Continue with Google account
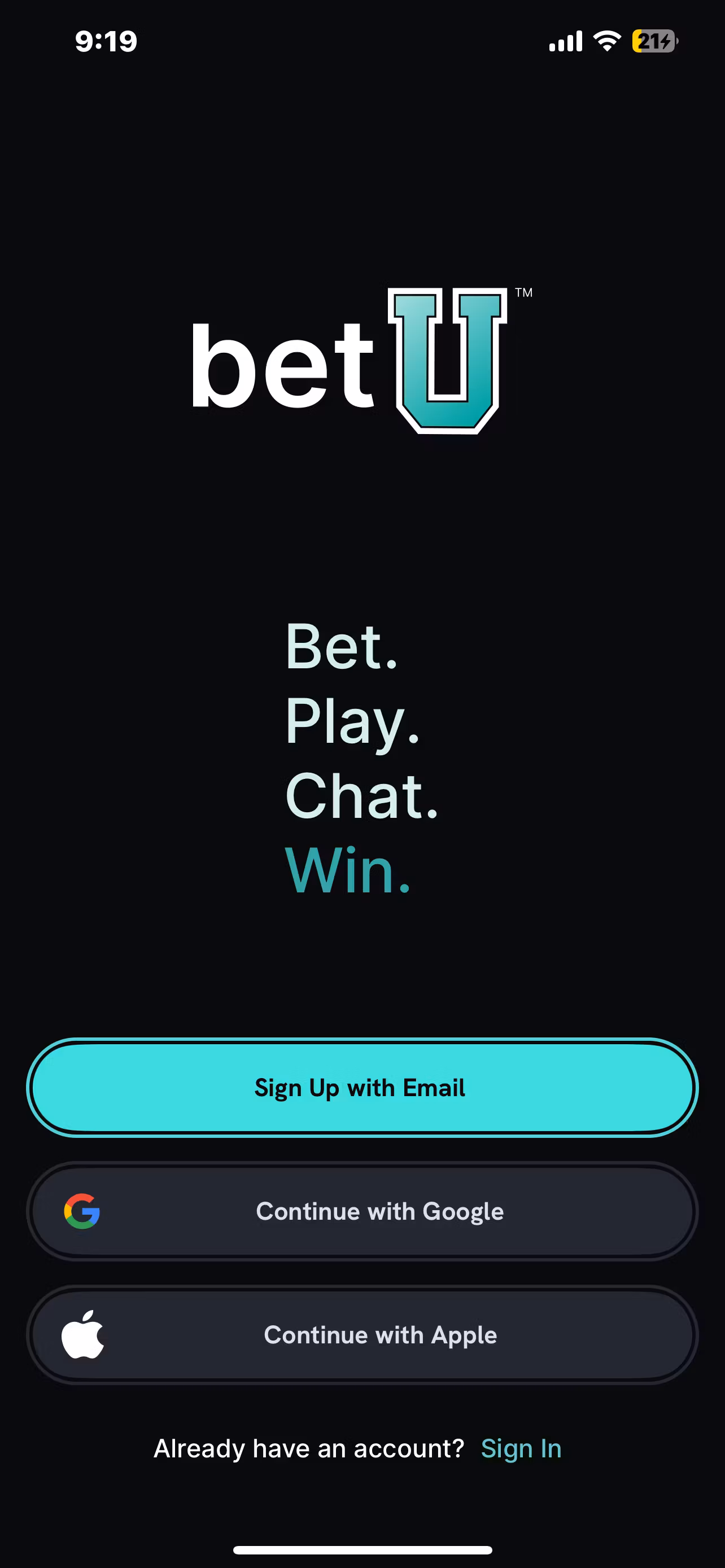The width and height of the screenshot is (725, 1568). point(362,1211)
